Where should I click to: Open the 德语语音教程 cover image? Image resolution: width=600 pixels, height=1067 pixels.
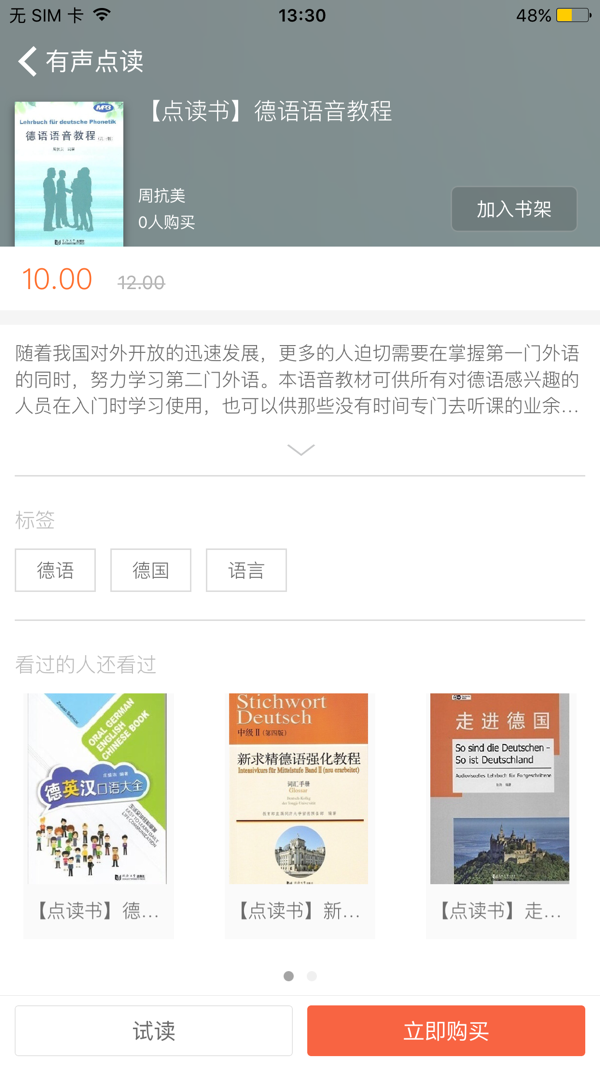pos(69,174)
